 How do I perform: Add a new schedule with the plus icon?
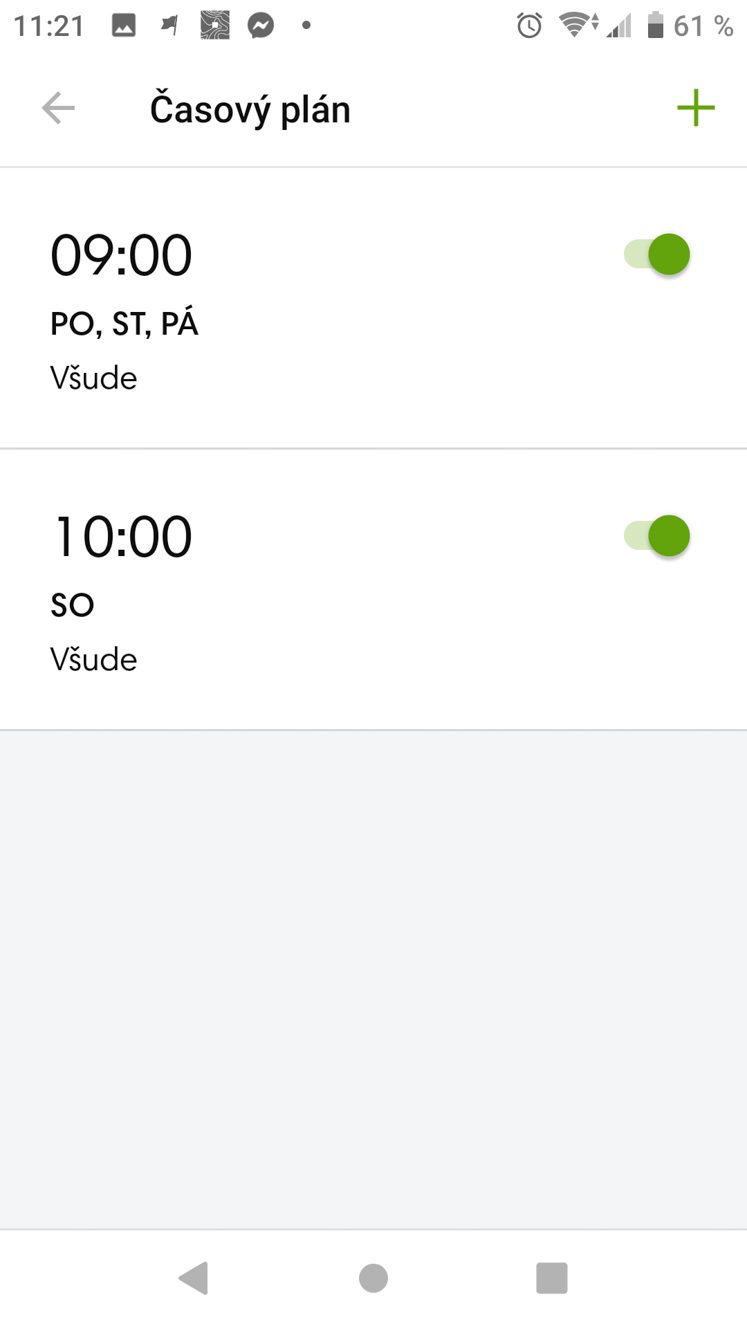pyautogui.click(x=696, y=108)
